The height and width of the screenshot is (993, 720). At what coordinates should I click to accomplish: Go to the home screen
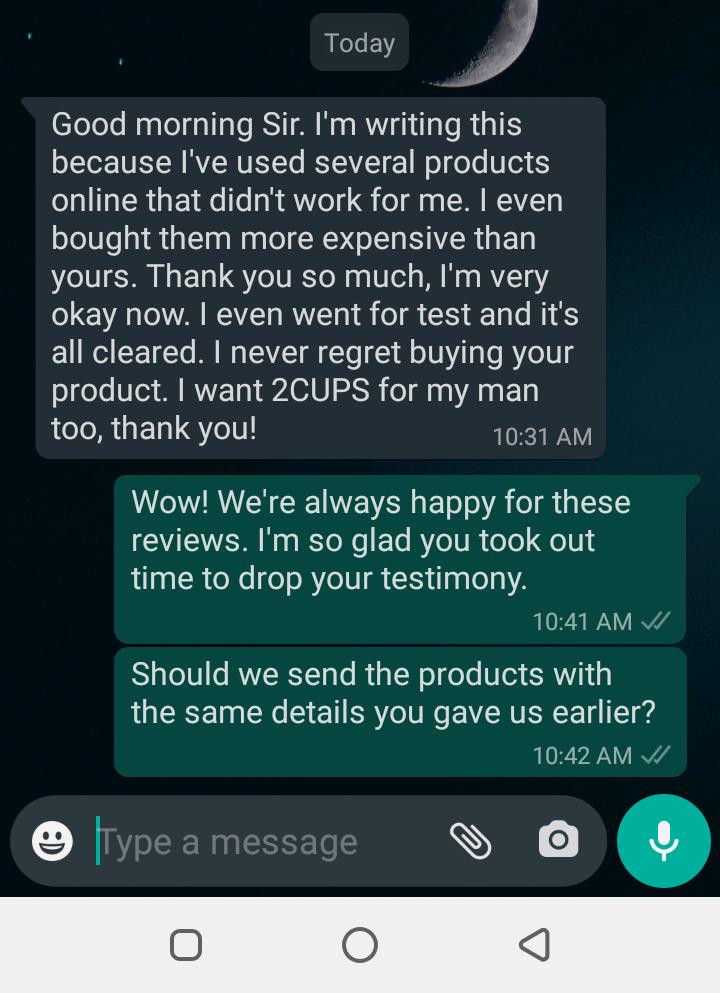coord(360,945)
